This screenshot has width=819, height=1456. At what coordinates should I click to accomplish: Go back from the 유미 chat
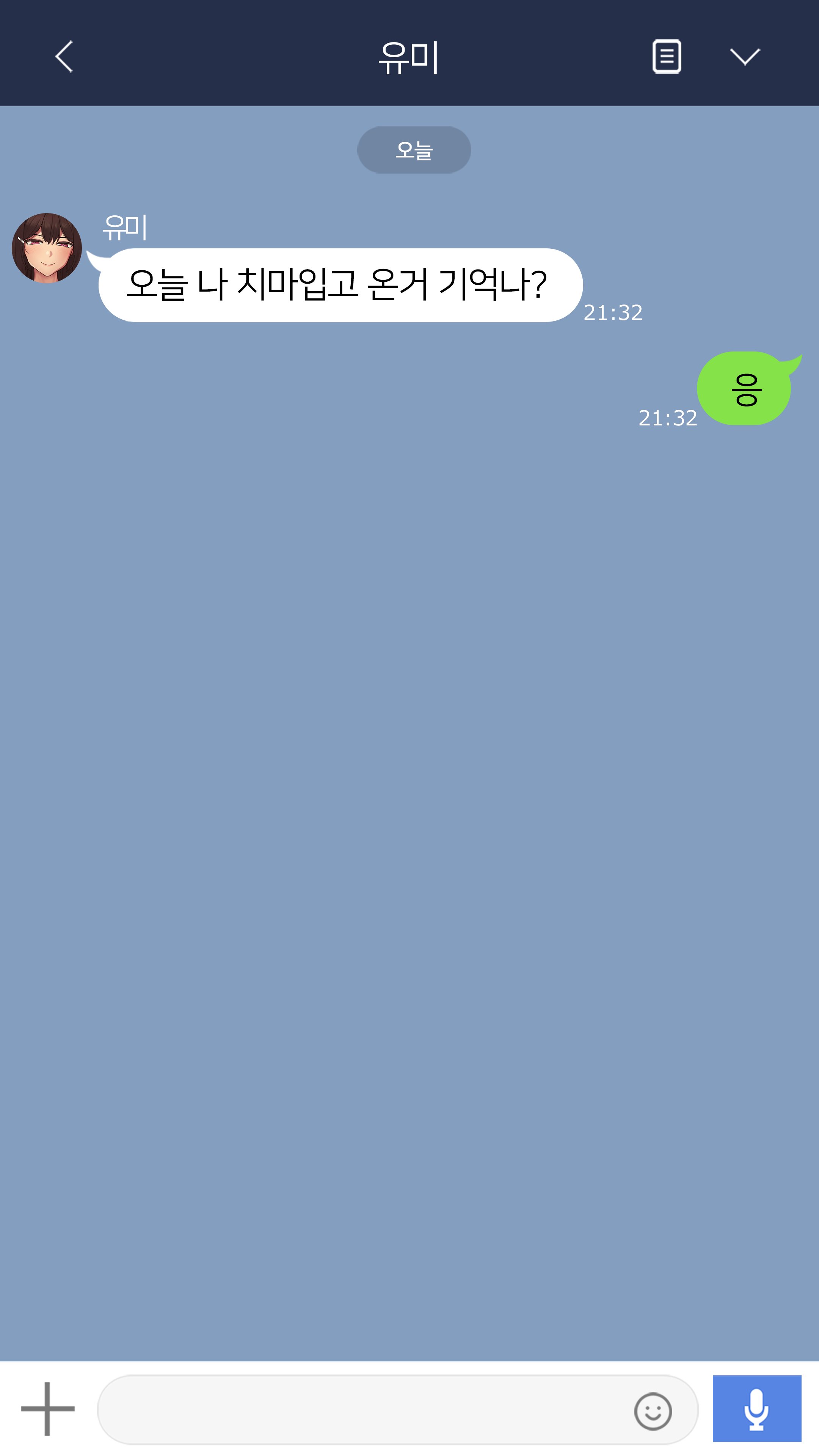pos(64,56)
